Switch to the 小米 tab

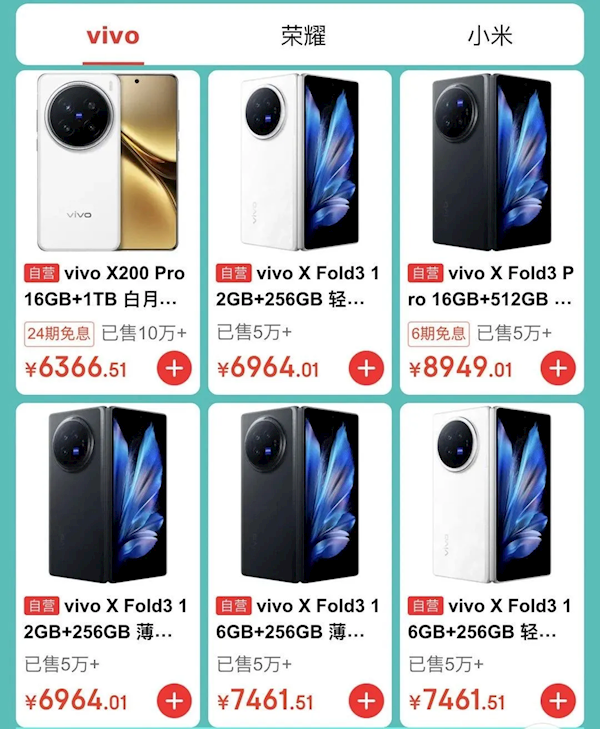tap(489, 37)
